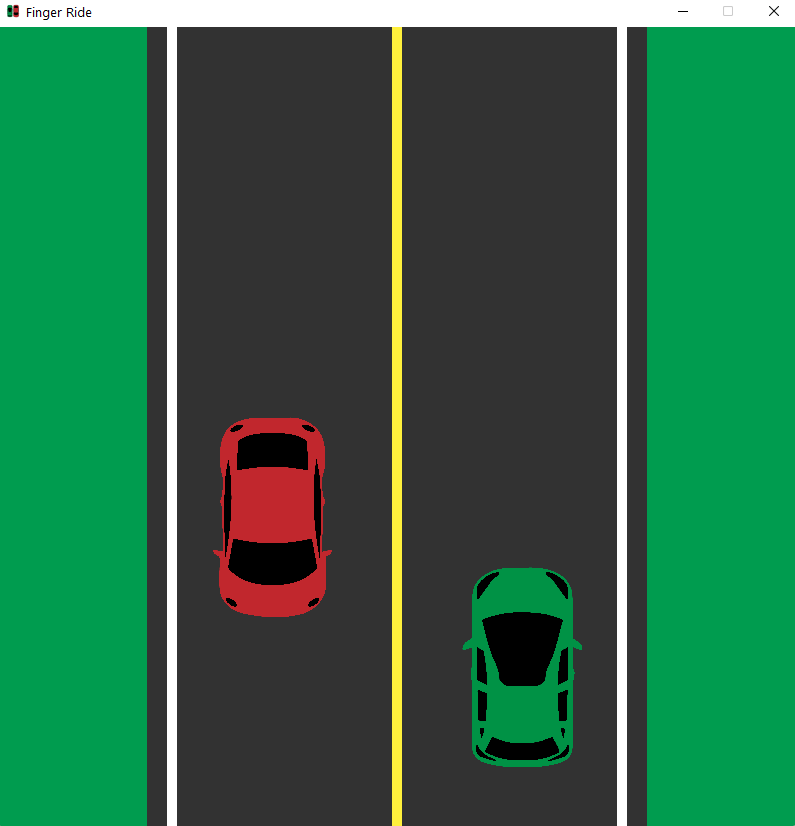Click the green car's windshield
The width and height of the screenshot is (795, 826).
[522, 645]
